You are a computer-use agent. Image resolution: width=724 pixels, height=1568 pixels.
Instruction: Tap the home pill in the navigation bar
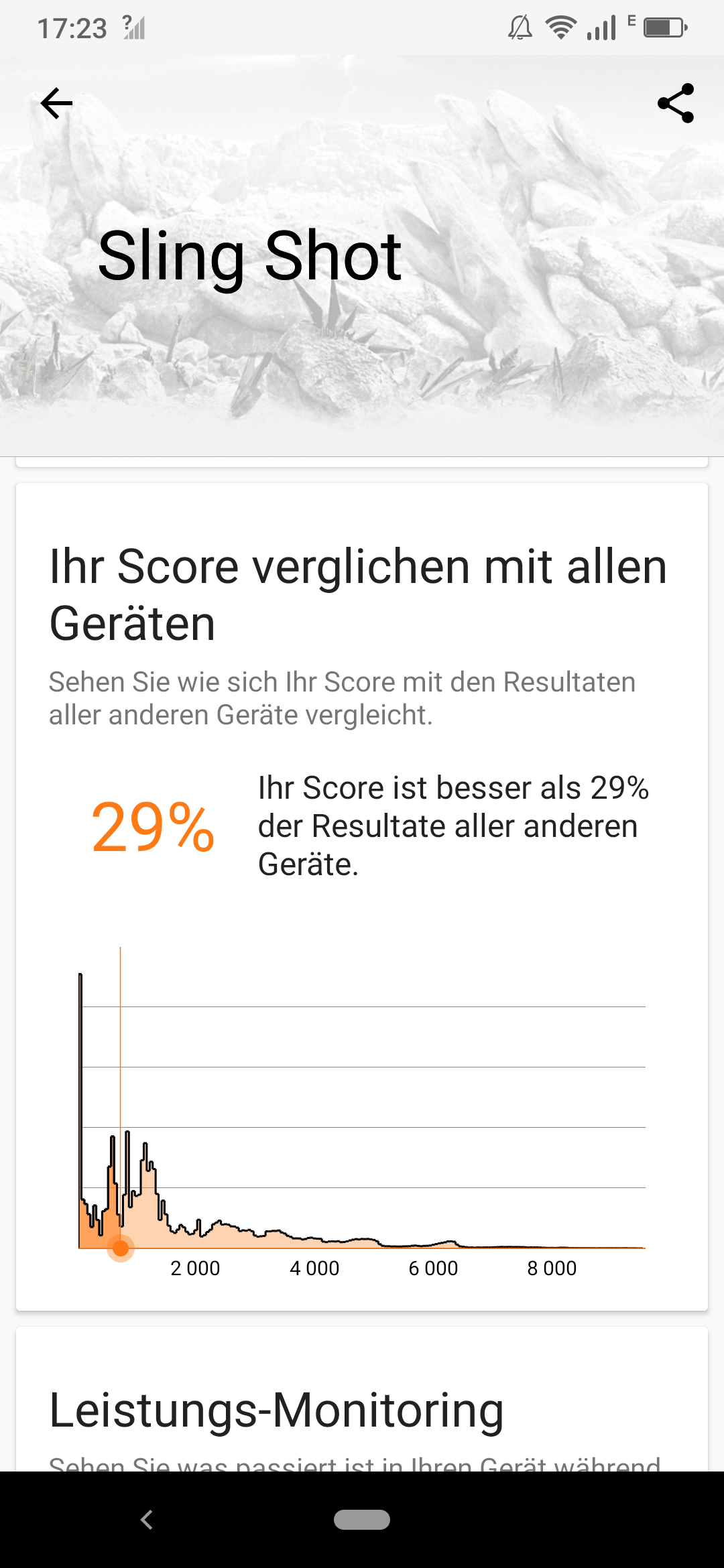[362, 1520]
